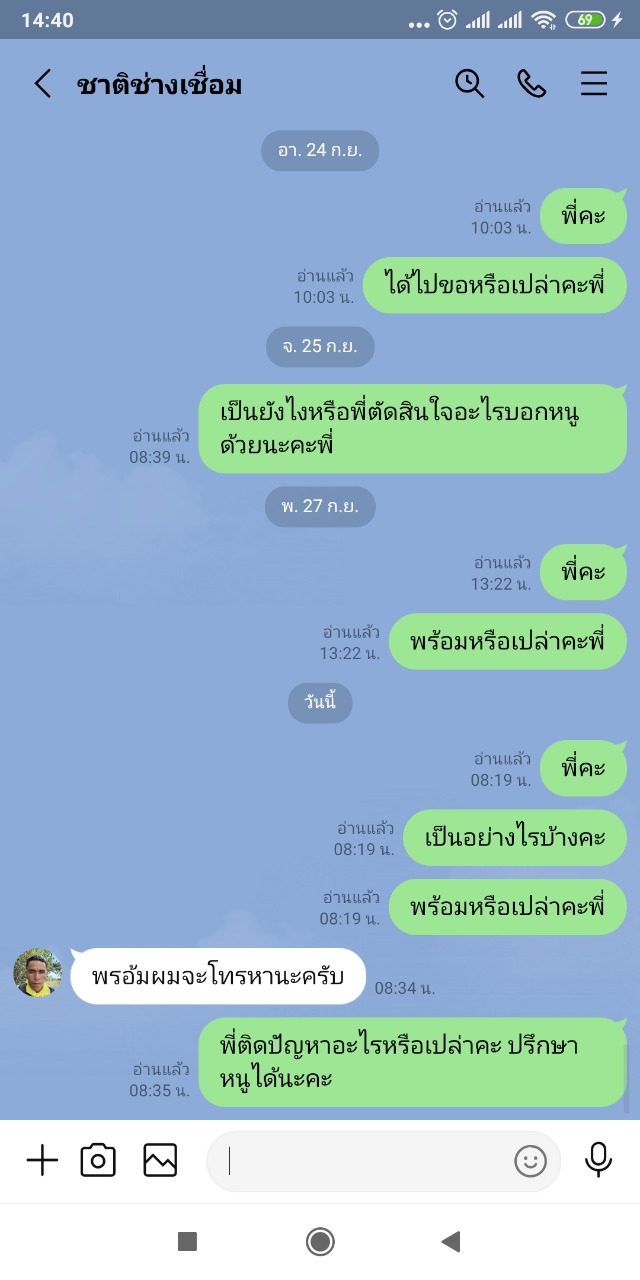Open the photo gallery picker

pyautogui.click(x=160, y=1160)
